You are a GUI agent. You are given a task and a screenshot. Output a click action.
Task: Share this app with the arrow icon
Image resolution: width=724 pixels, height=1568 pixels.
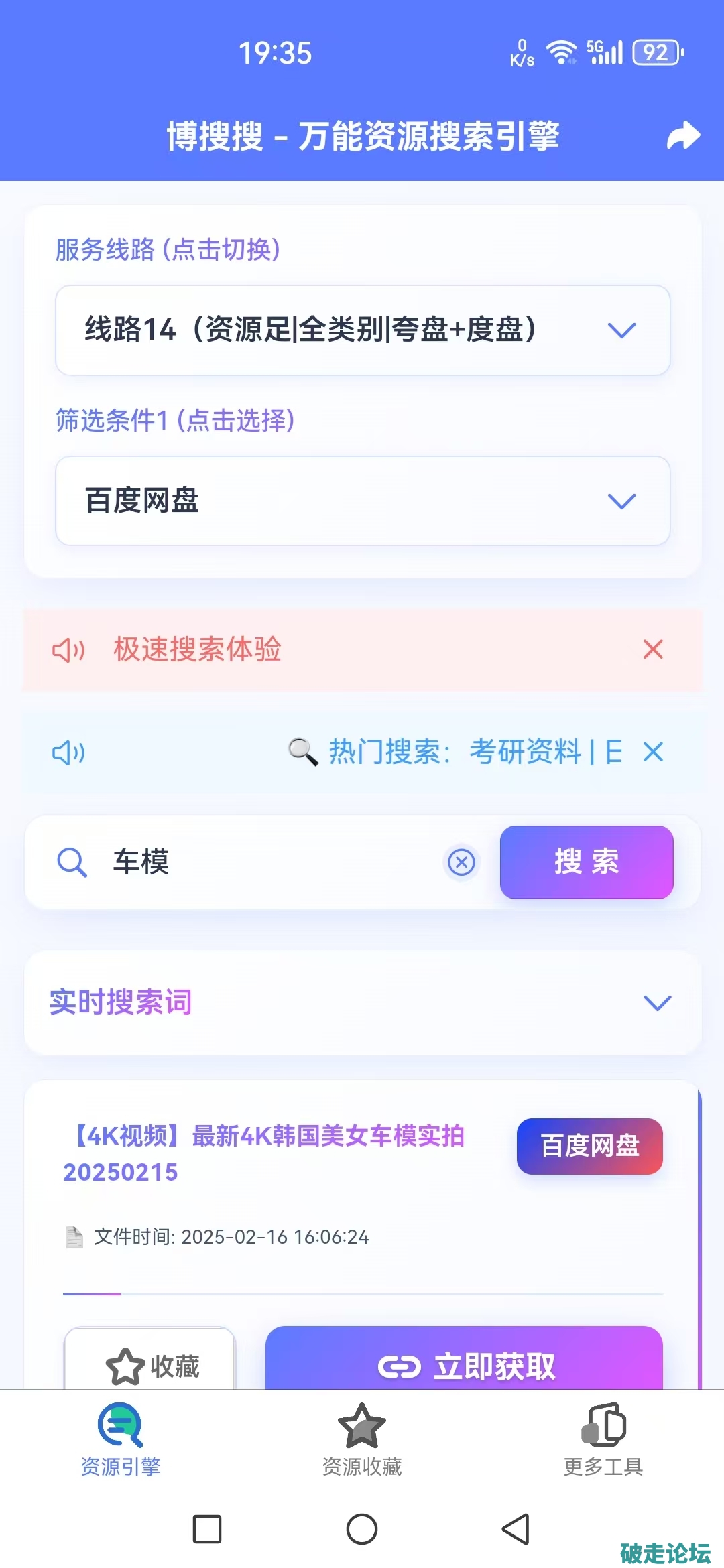(x=682, y=136)
